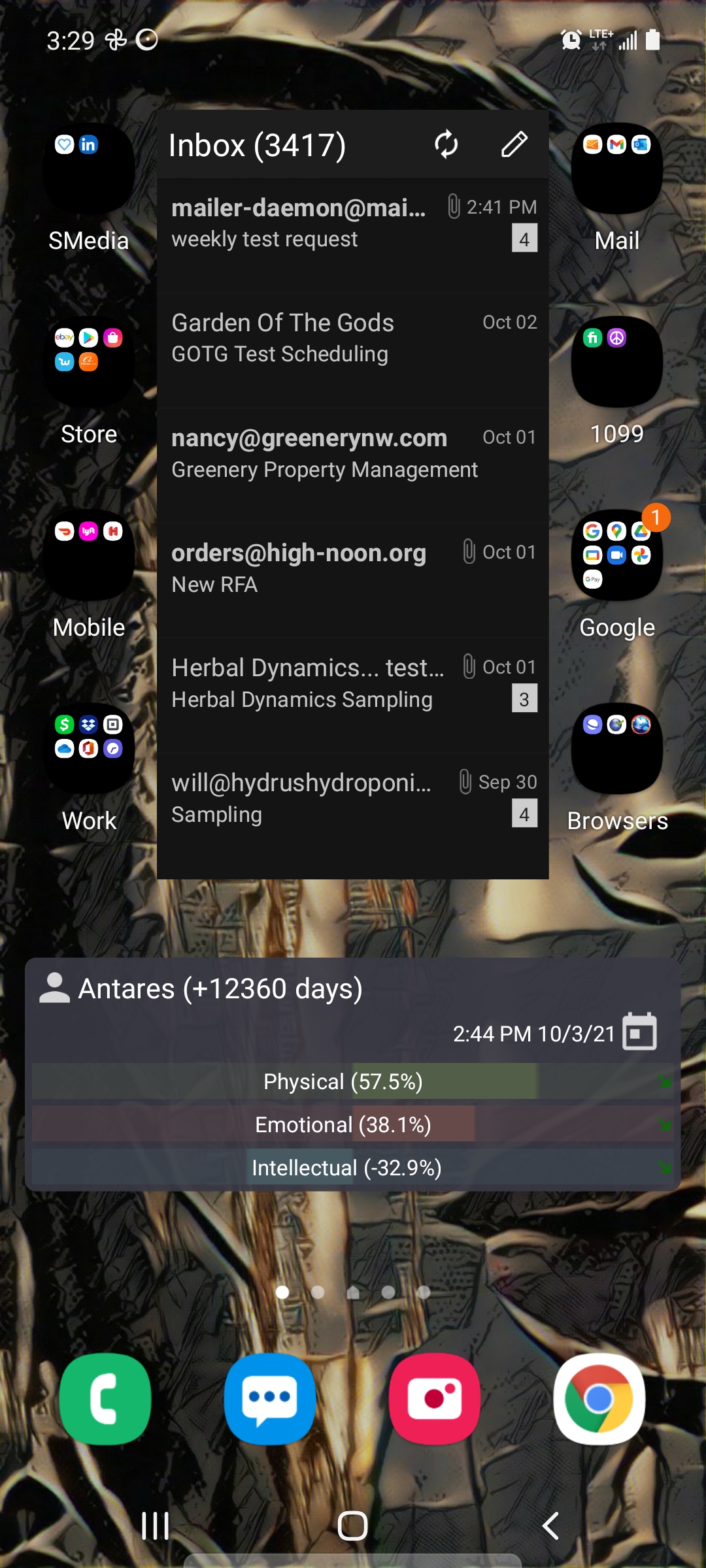Open recent apps from the navigation bar
This screenshot has height=1568, width=706.
point(156,1526)
